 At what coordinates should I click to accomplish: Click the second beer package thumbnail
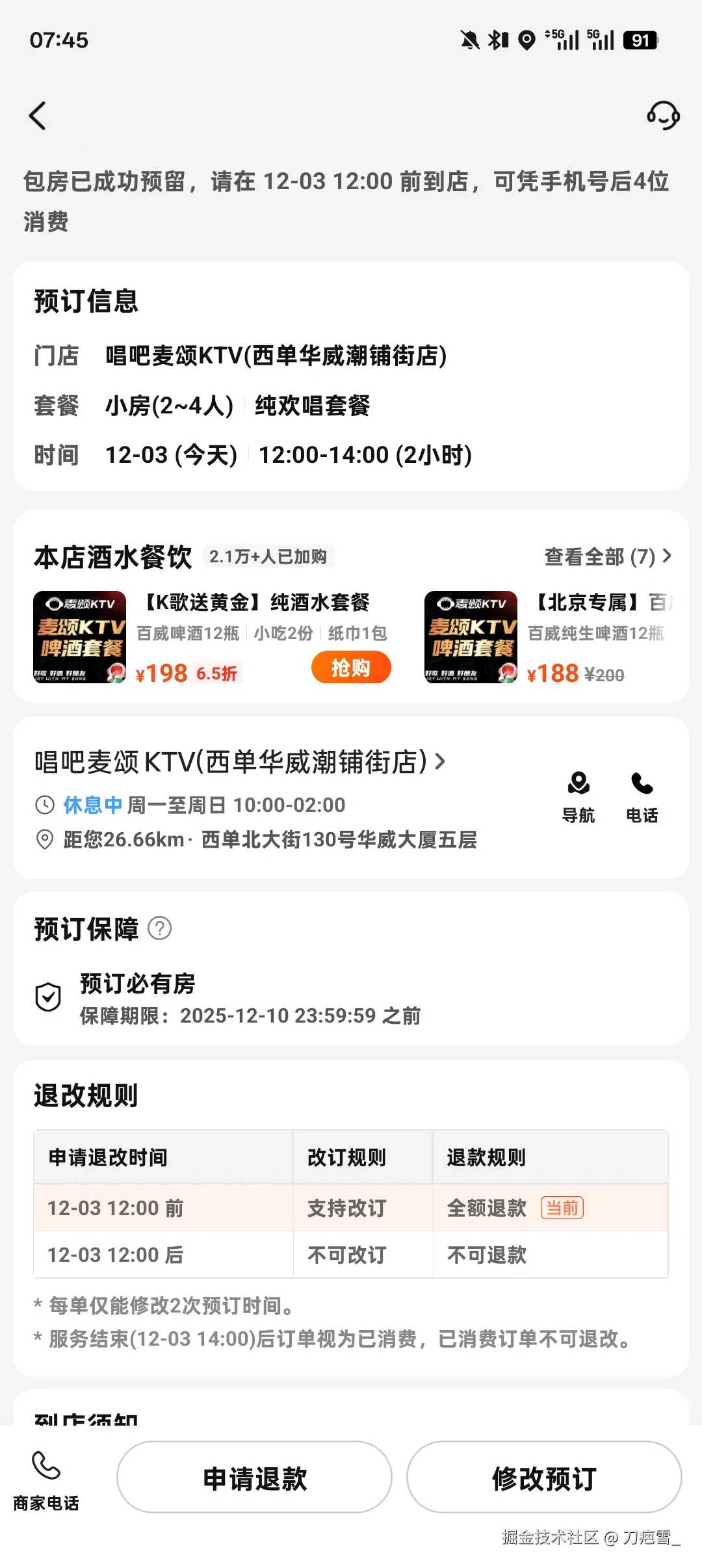coord(470,637)
